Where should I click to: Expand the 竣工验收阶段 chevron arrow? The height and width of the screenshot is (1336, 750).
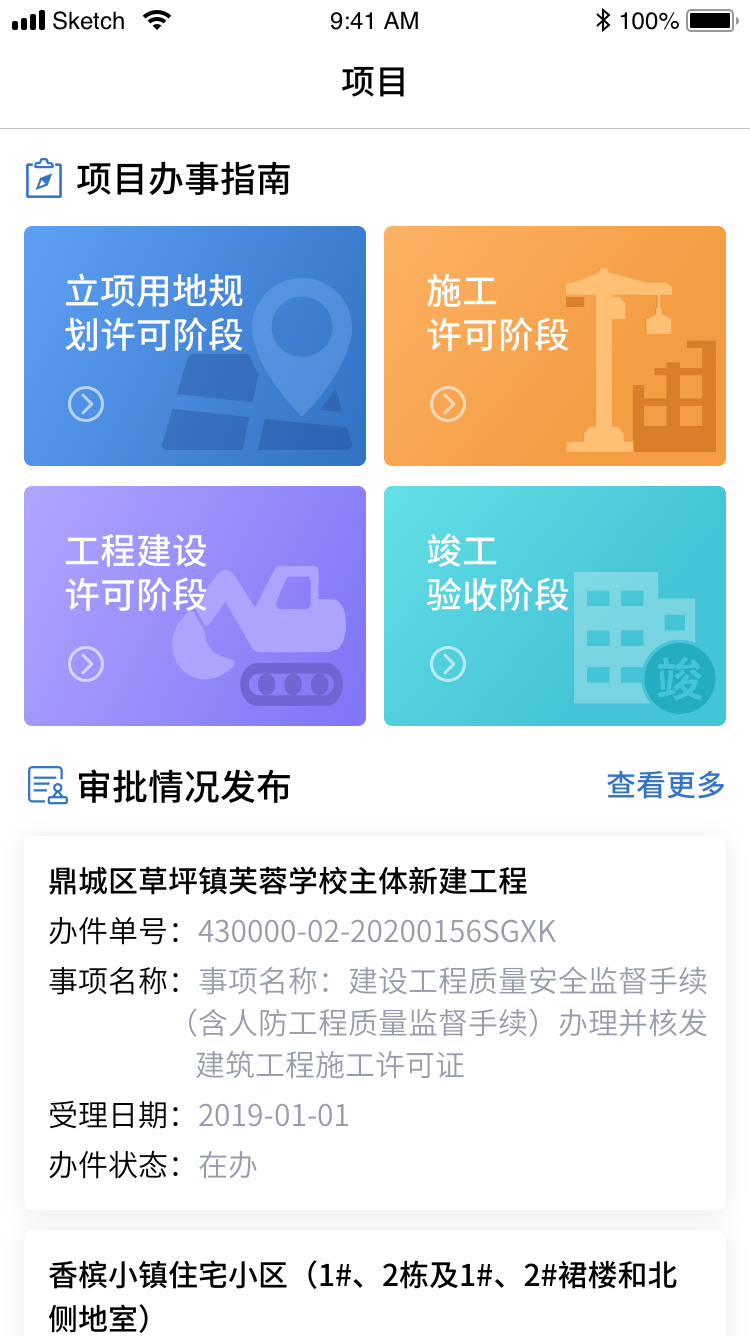[x=446, y=664]
